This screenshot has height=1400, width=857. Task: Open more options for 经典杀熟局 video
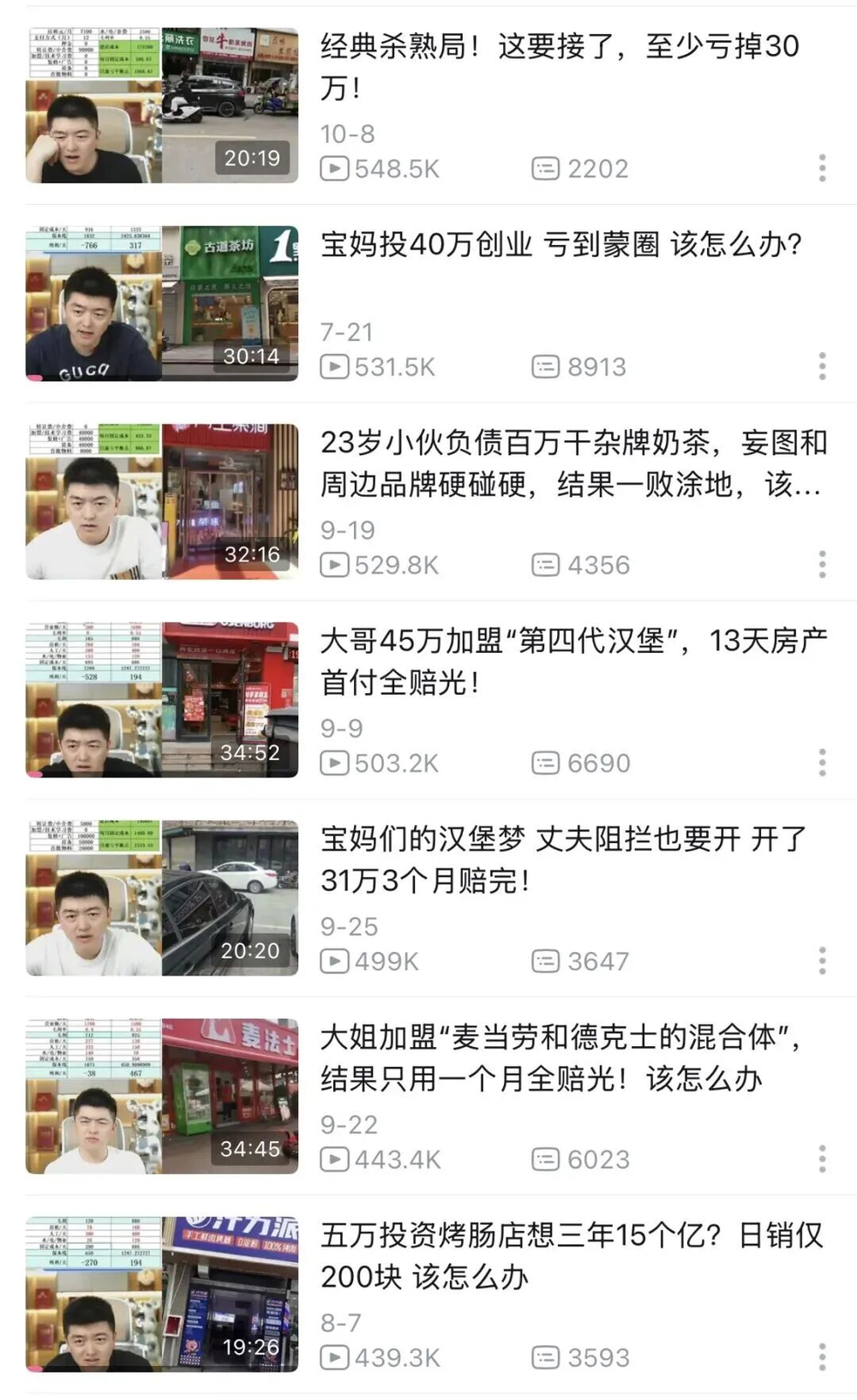822,168
